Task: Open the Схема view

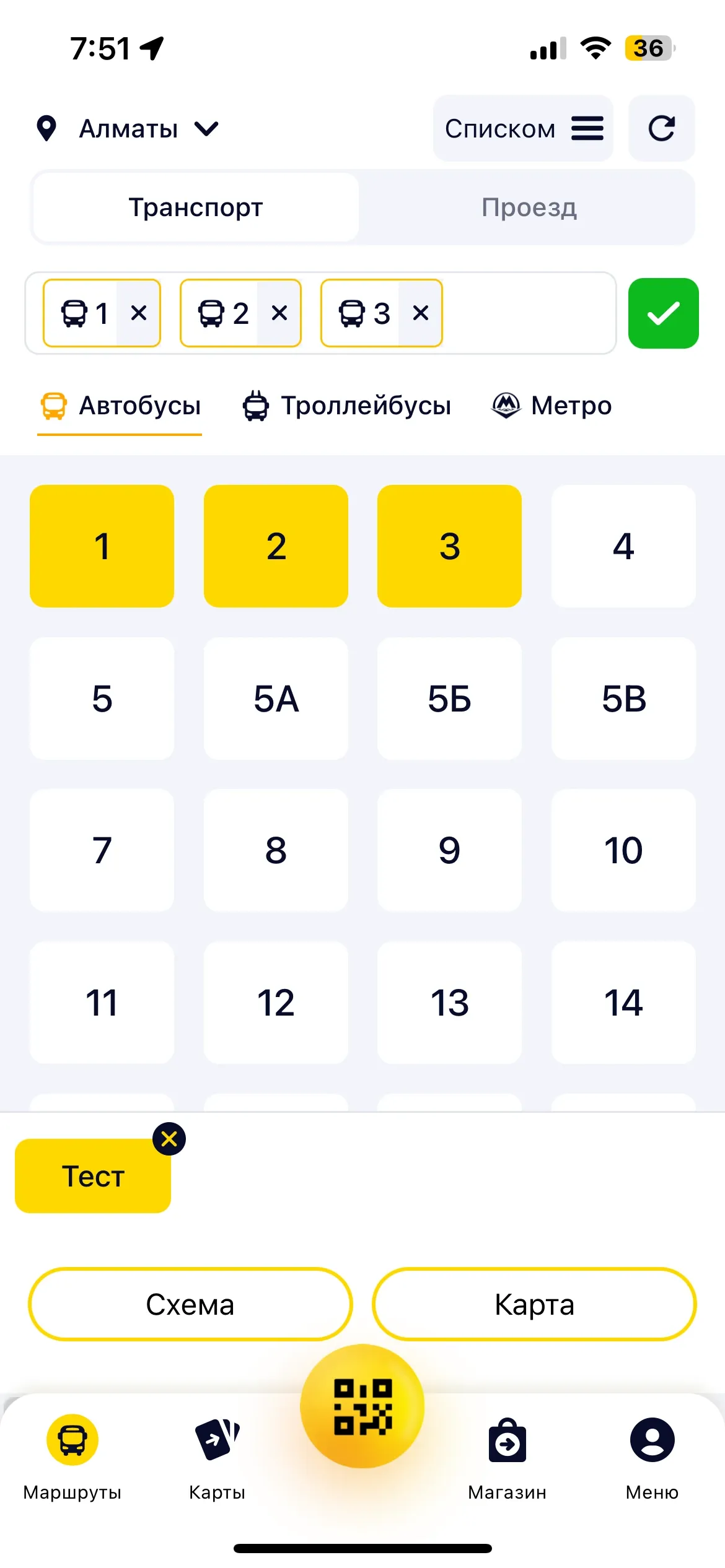Action: pos(190,1304)
